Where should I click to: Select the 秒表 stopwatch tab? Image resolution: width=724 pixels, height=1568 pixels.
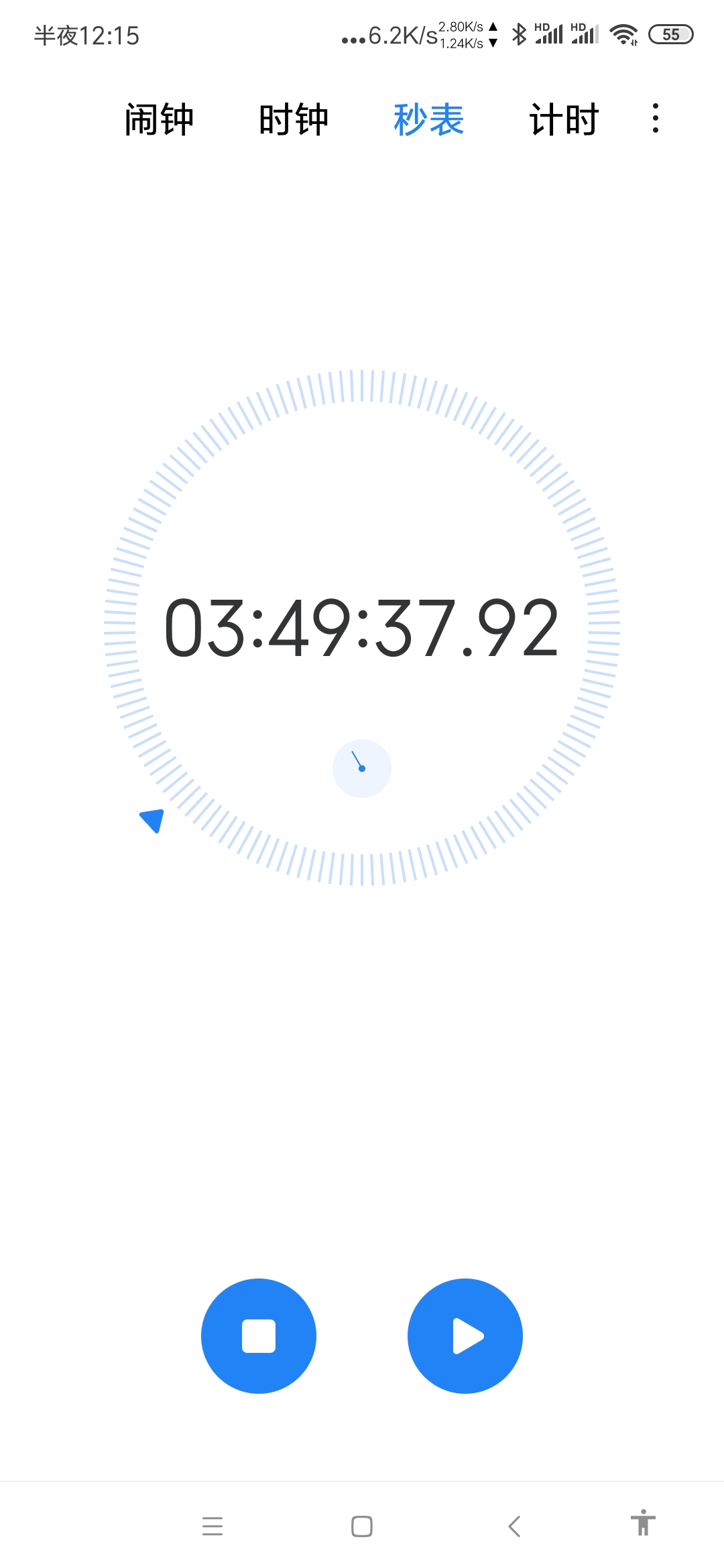(x=428, y=120)
